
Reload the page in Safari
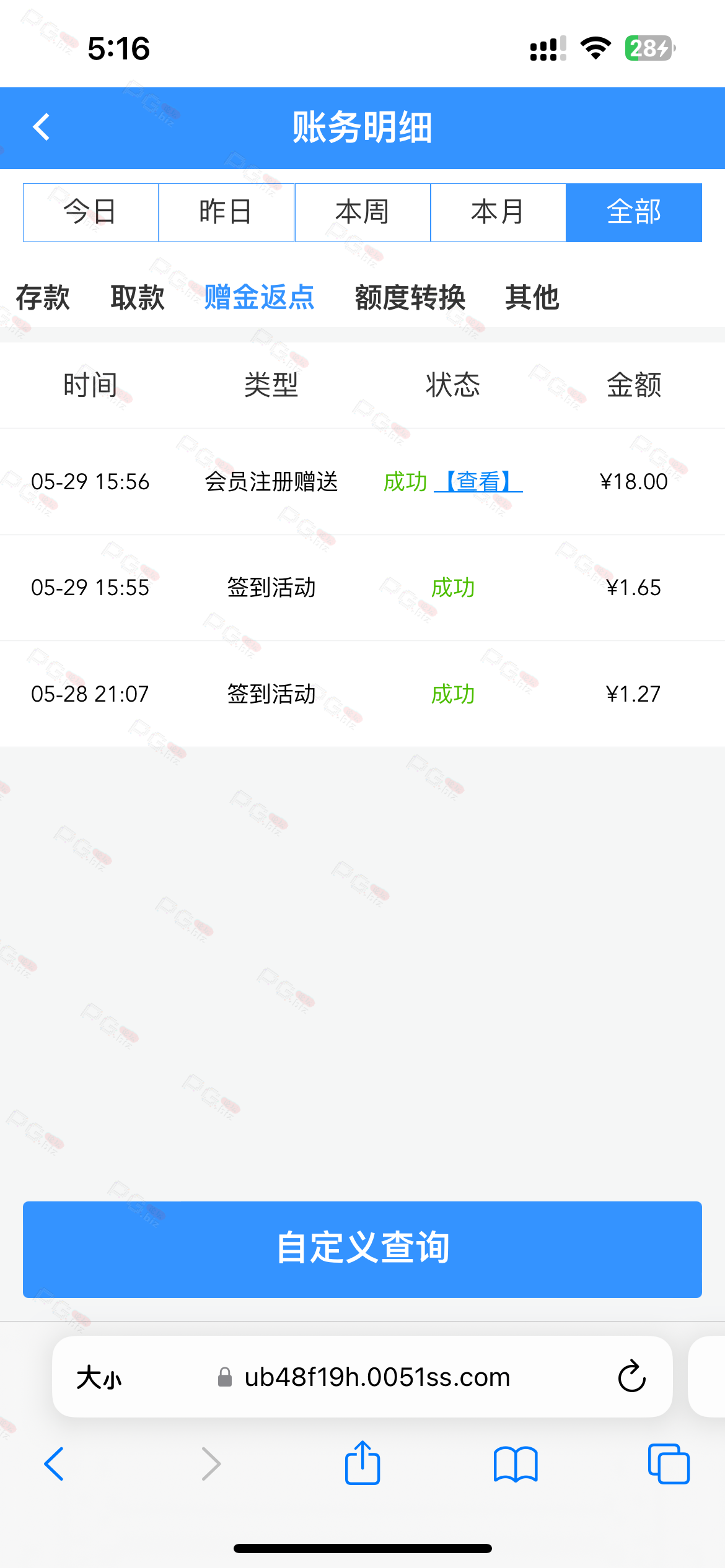click(632, 1377)
